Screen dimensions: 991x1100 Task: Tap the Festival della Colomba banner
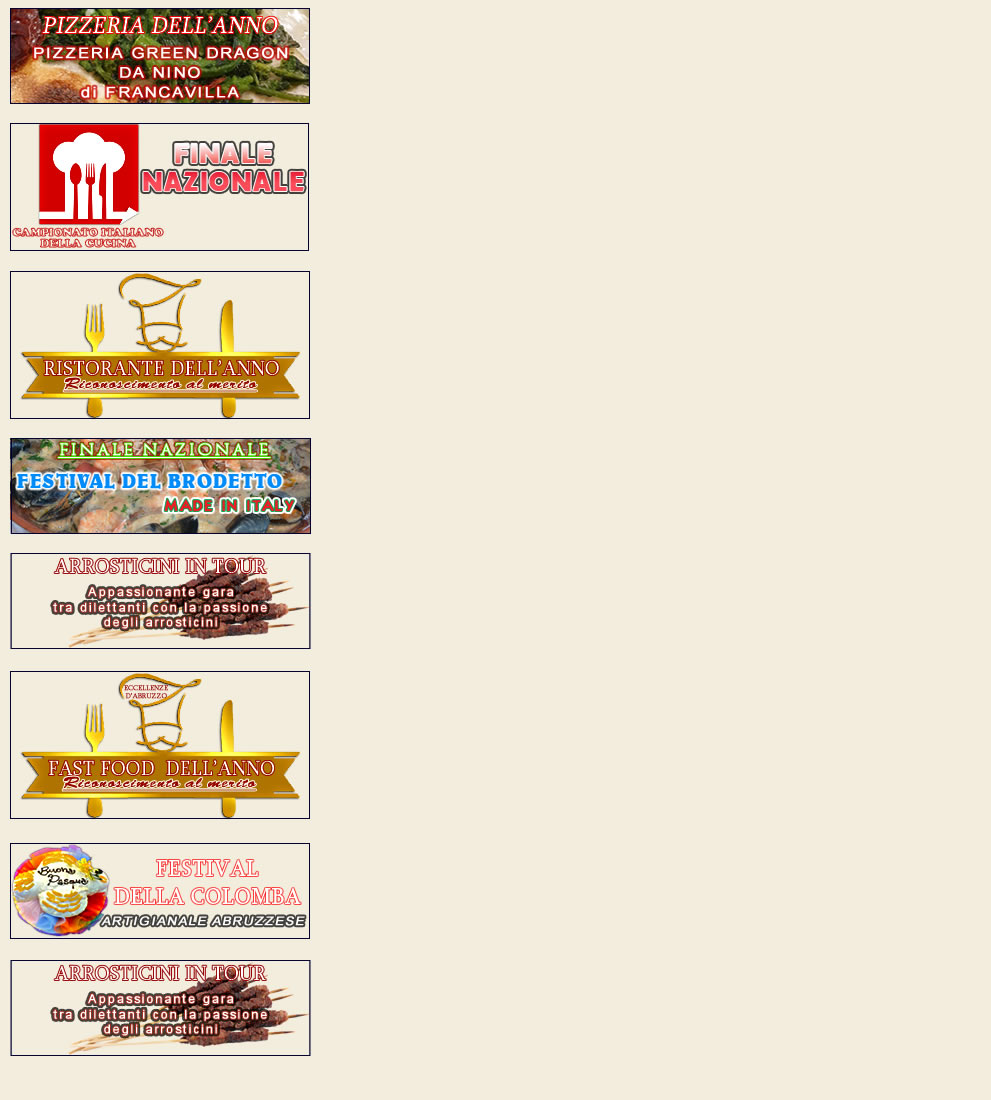[160, 891]
